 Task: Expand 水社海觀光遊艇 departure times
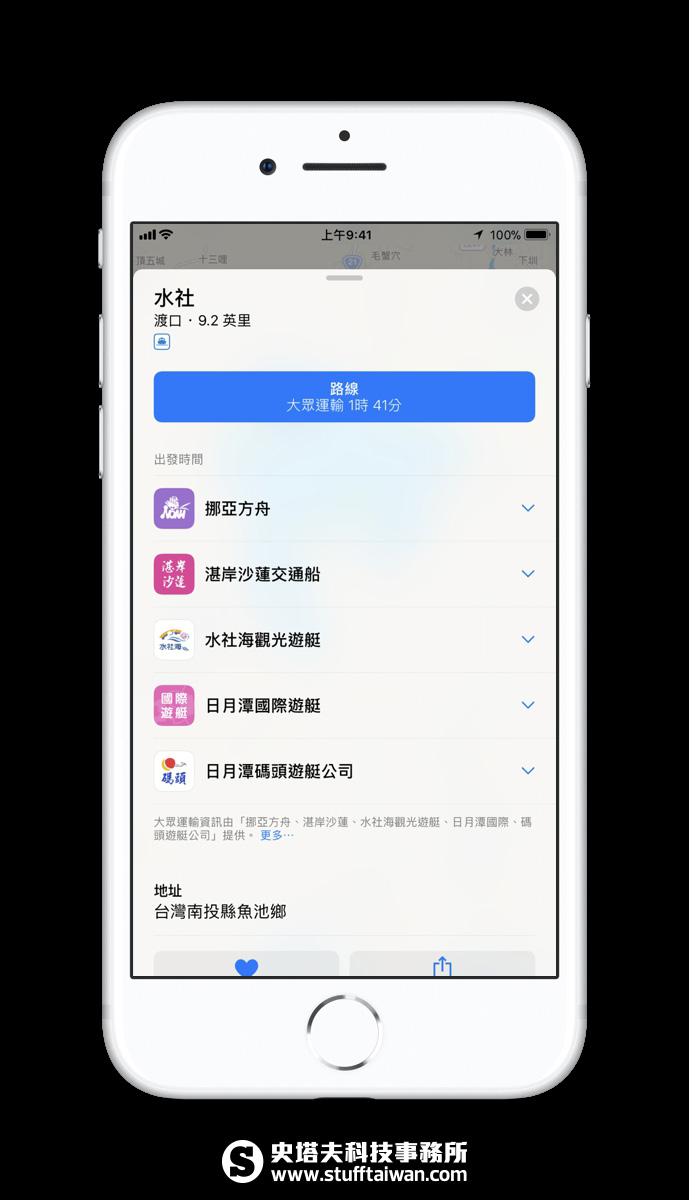344,640
